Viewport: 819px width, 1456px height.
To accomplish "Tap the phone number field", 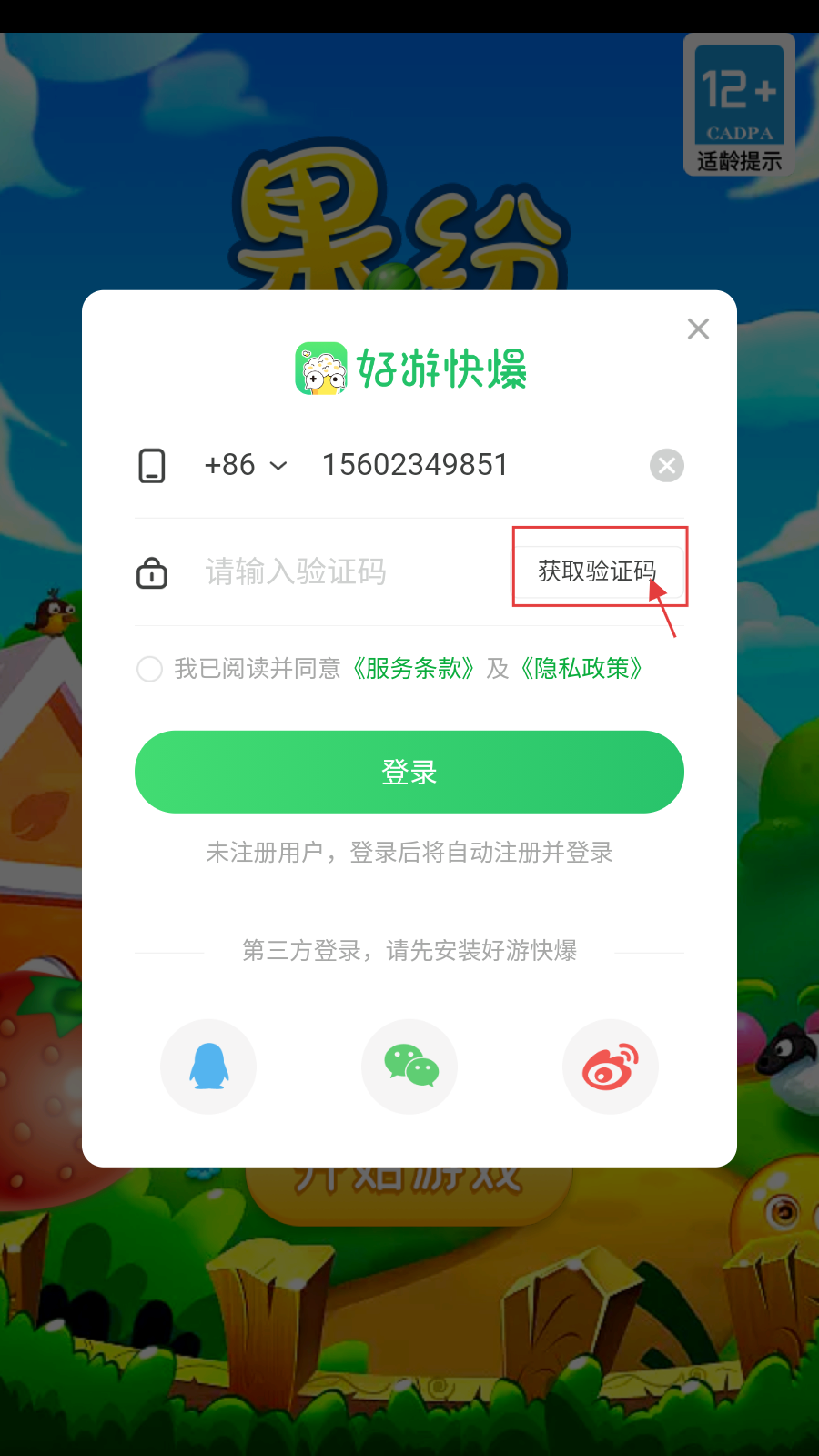I will click(x=455, y=465).
